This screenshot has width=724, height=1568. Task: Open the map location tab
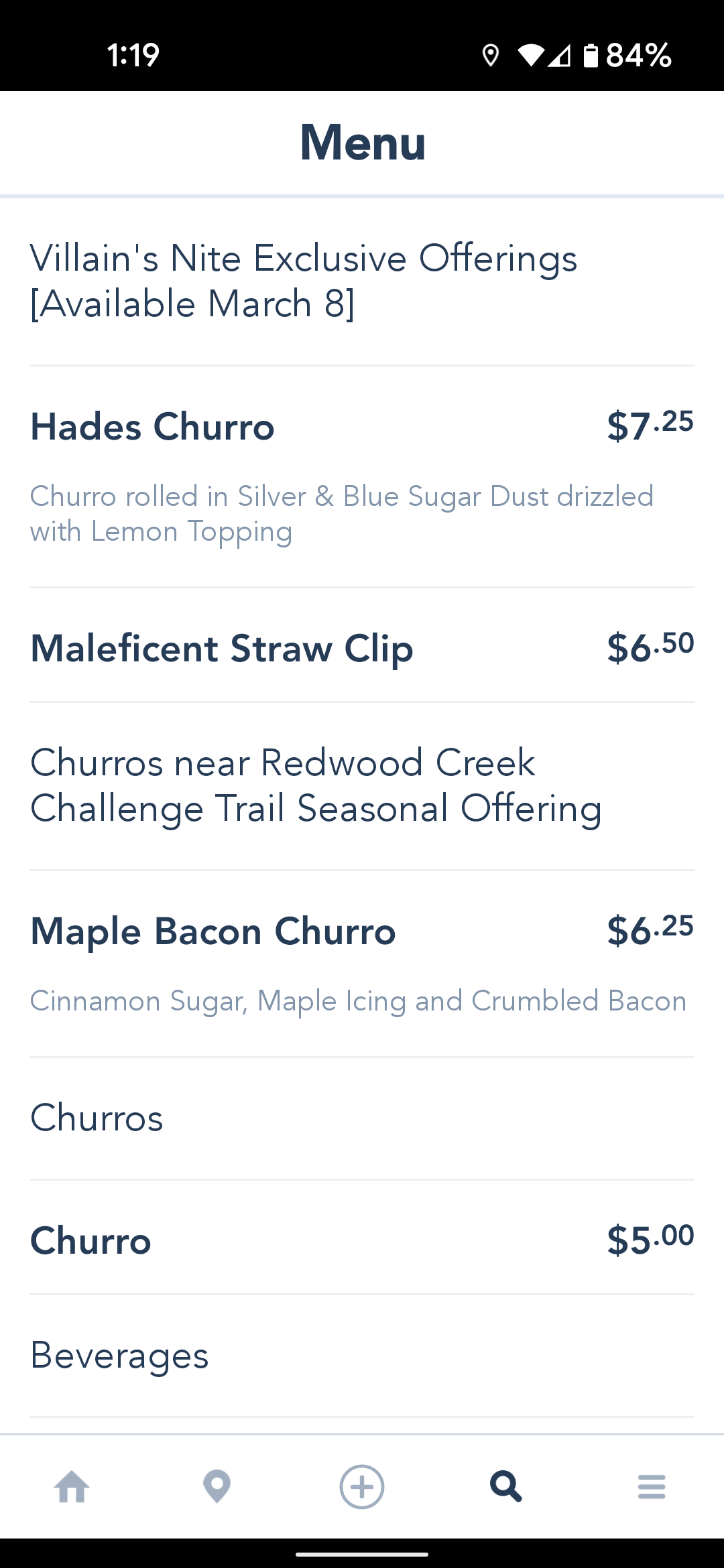pos(217,1486)
